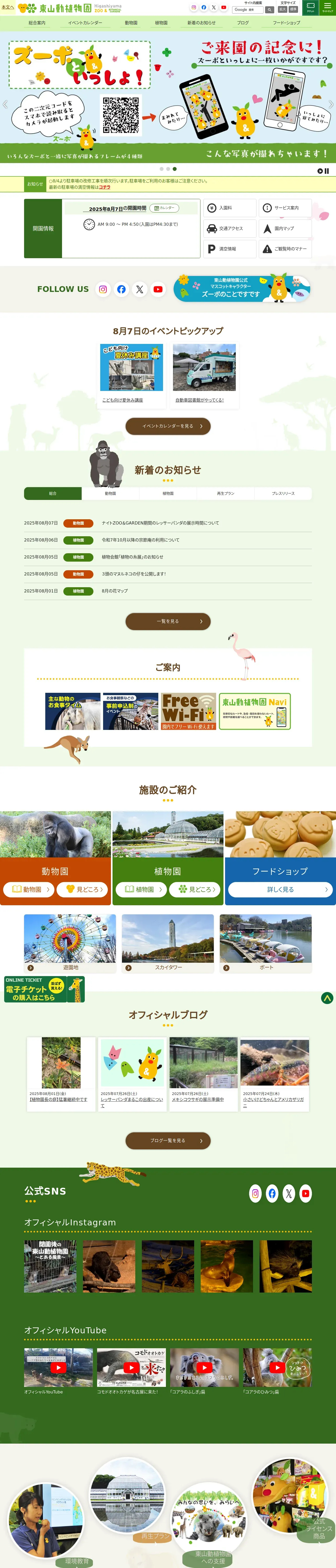Tap イベントカレンダーを見る button
The image size is (336, 1568).
click(x=168, y=426)
